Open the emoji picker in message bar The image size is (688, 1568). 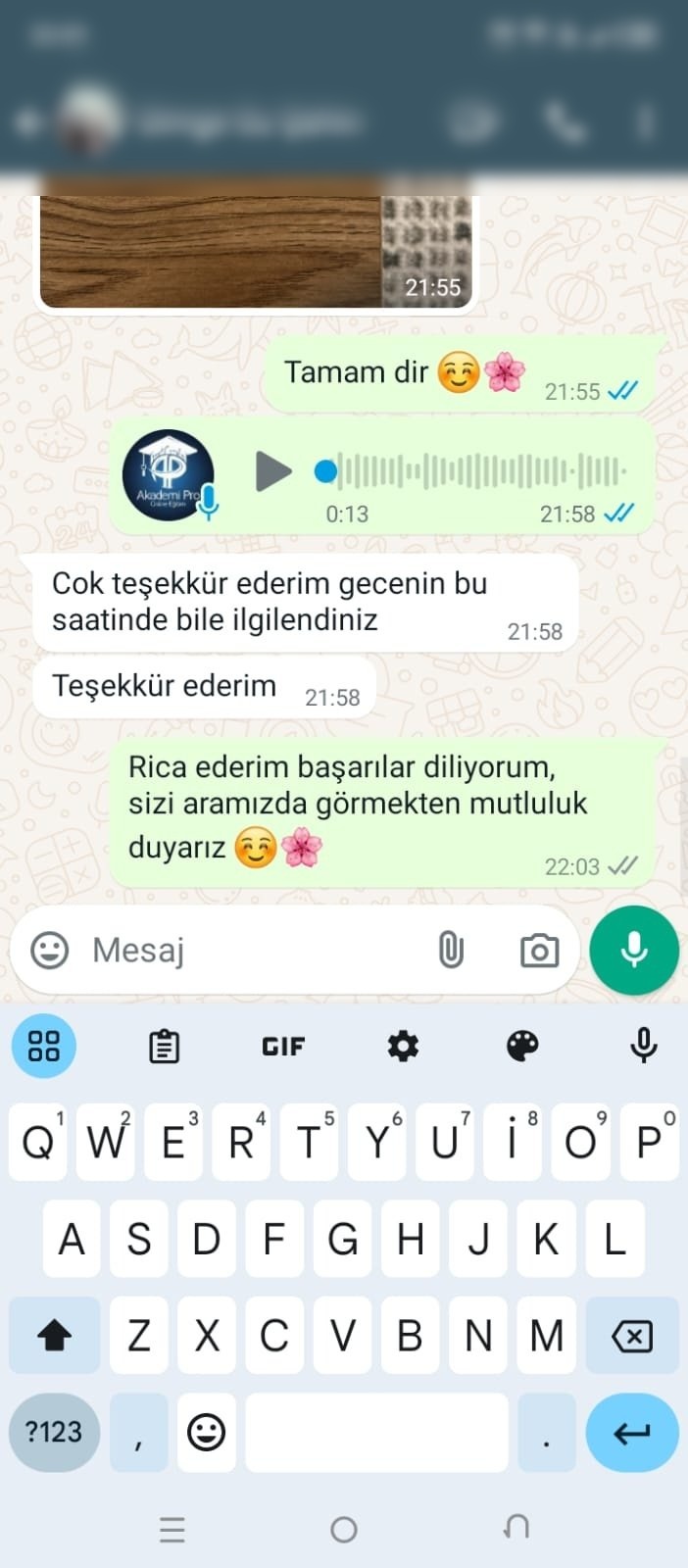tap(50, 950)
